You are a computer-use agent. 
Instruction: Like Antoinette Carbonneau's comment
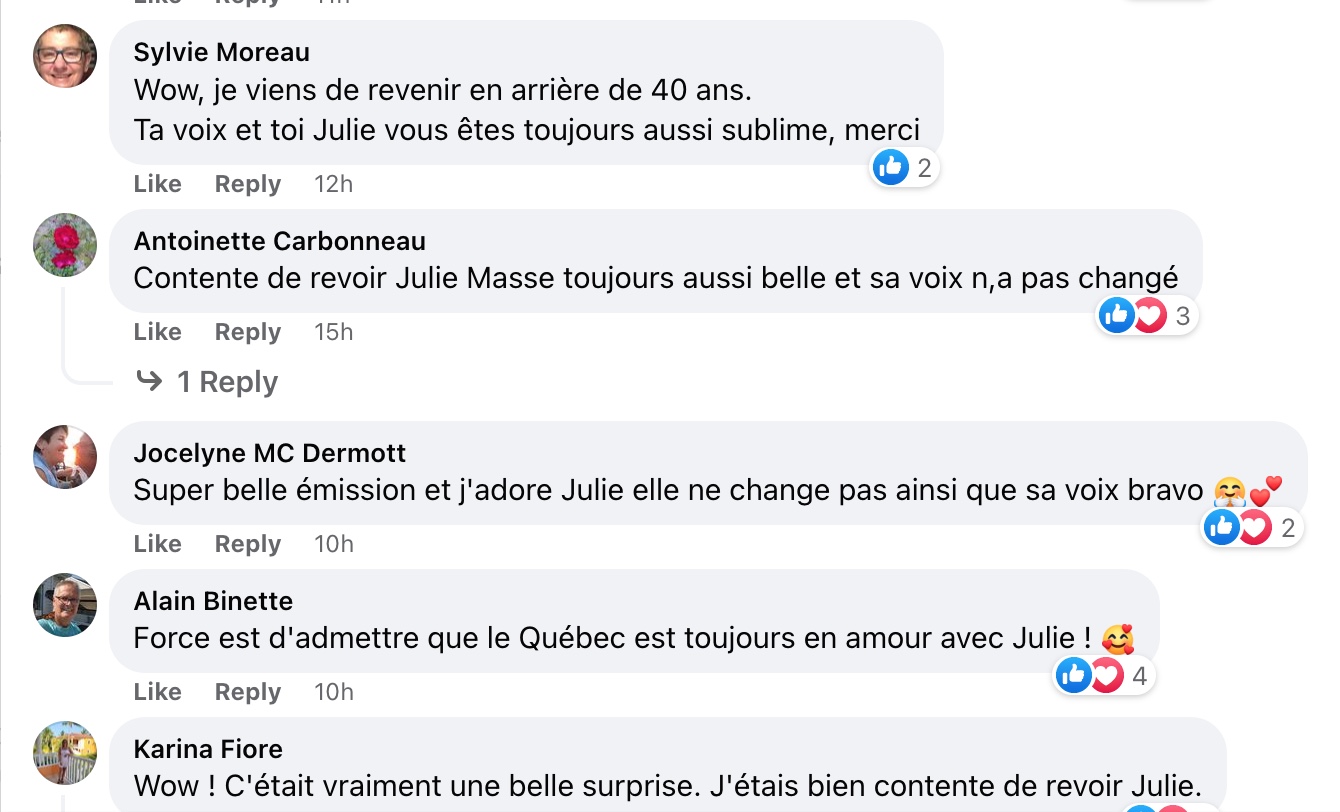[157, 332]
